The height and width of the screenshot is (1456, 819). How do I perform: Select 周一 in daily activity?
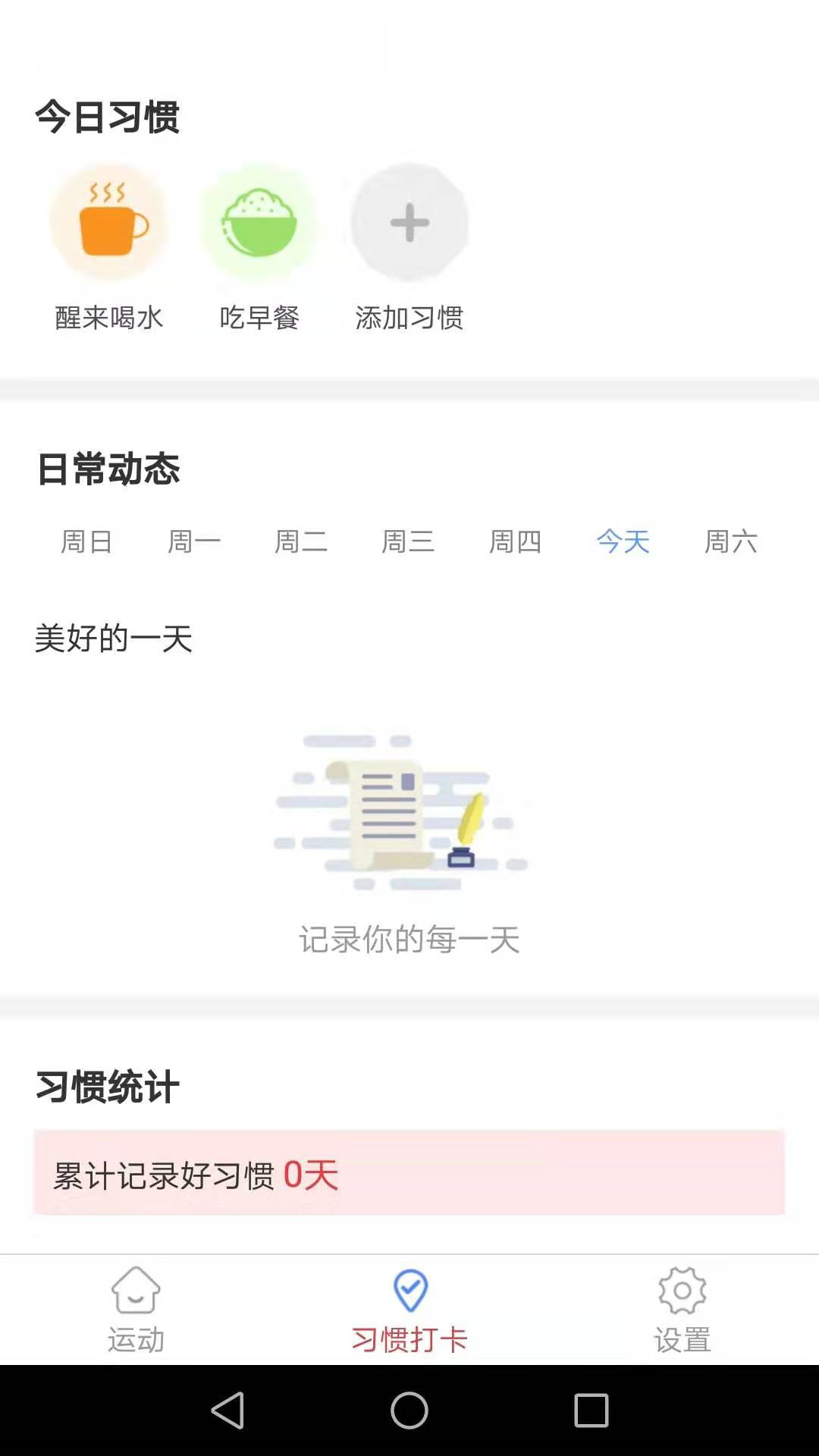194,542
